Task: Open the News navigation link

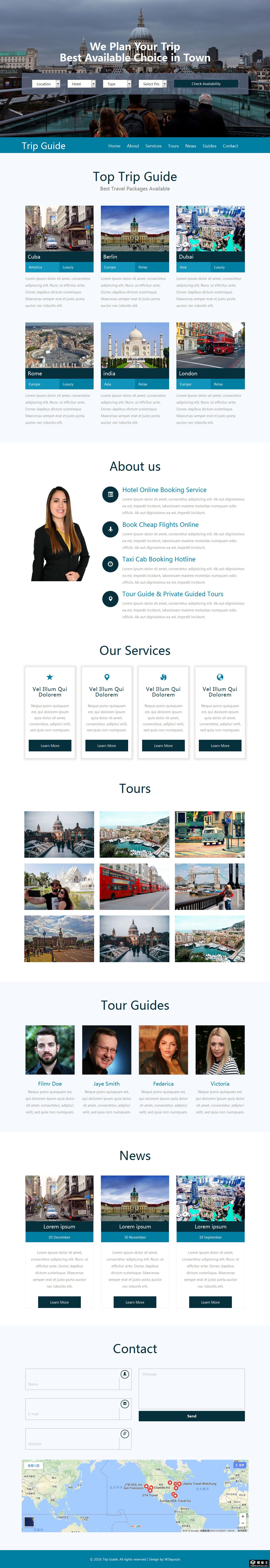Action: [x=190, y=146]
